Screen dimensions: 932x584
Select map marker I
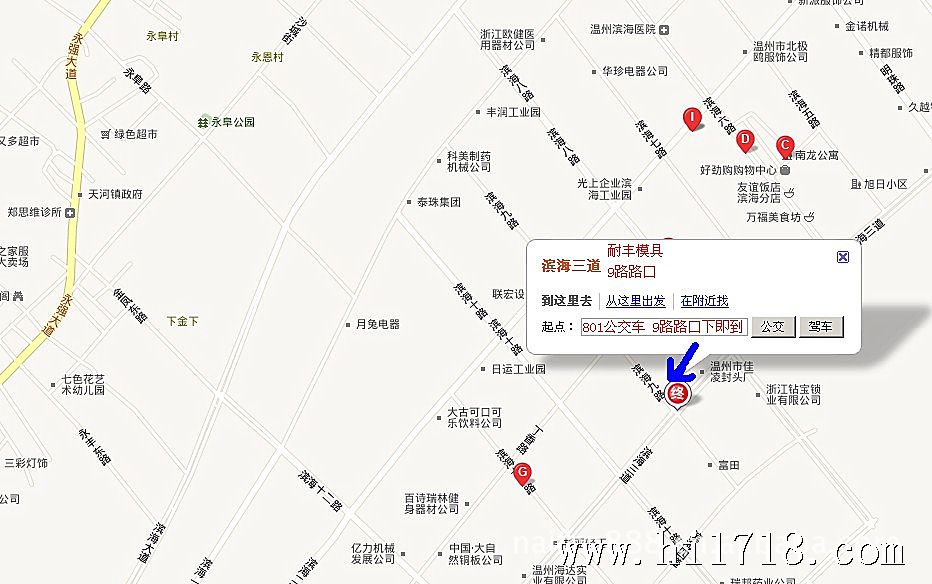690,119
